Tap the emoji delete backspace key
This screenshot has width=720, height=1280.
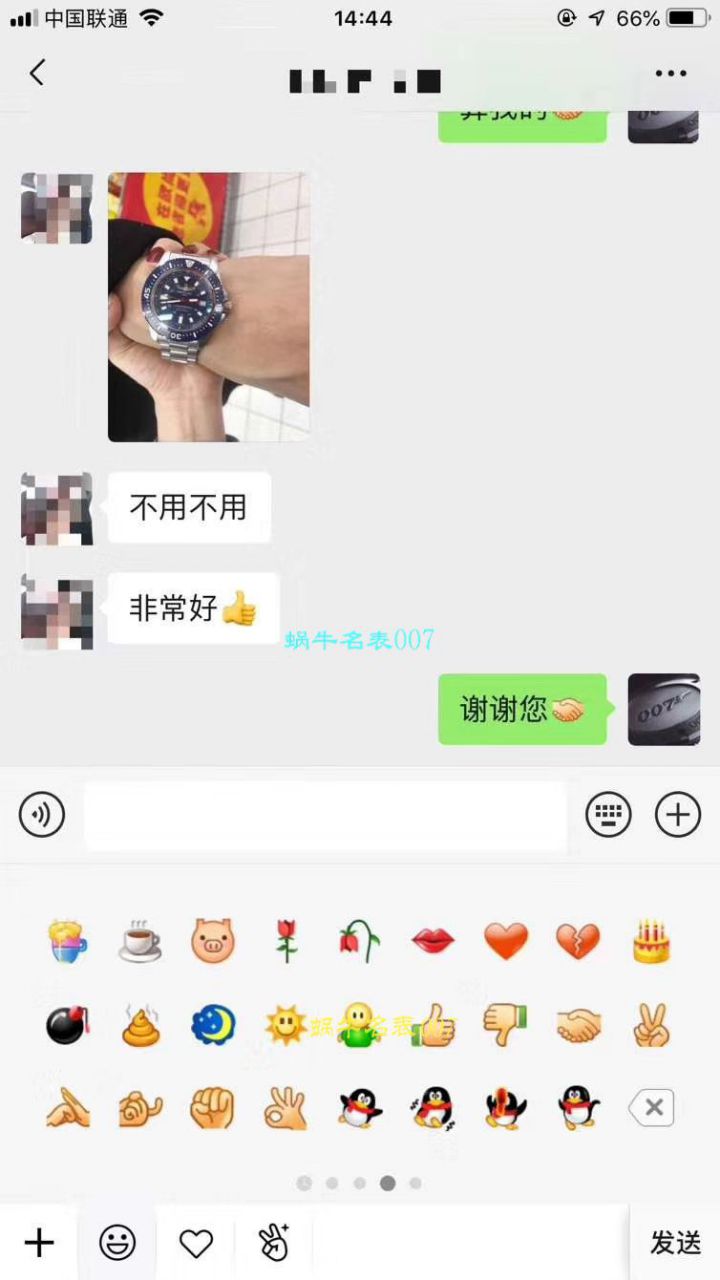[x=652, y=1108]
